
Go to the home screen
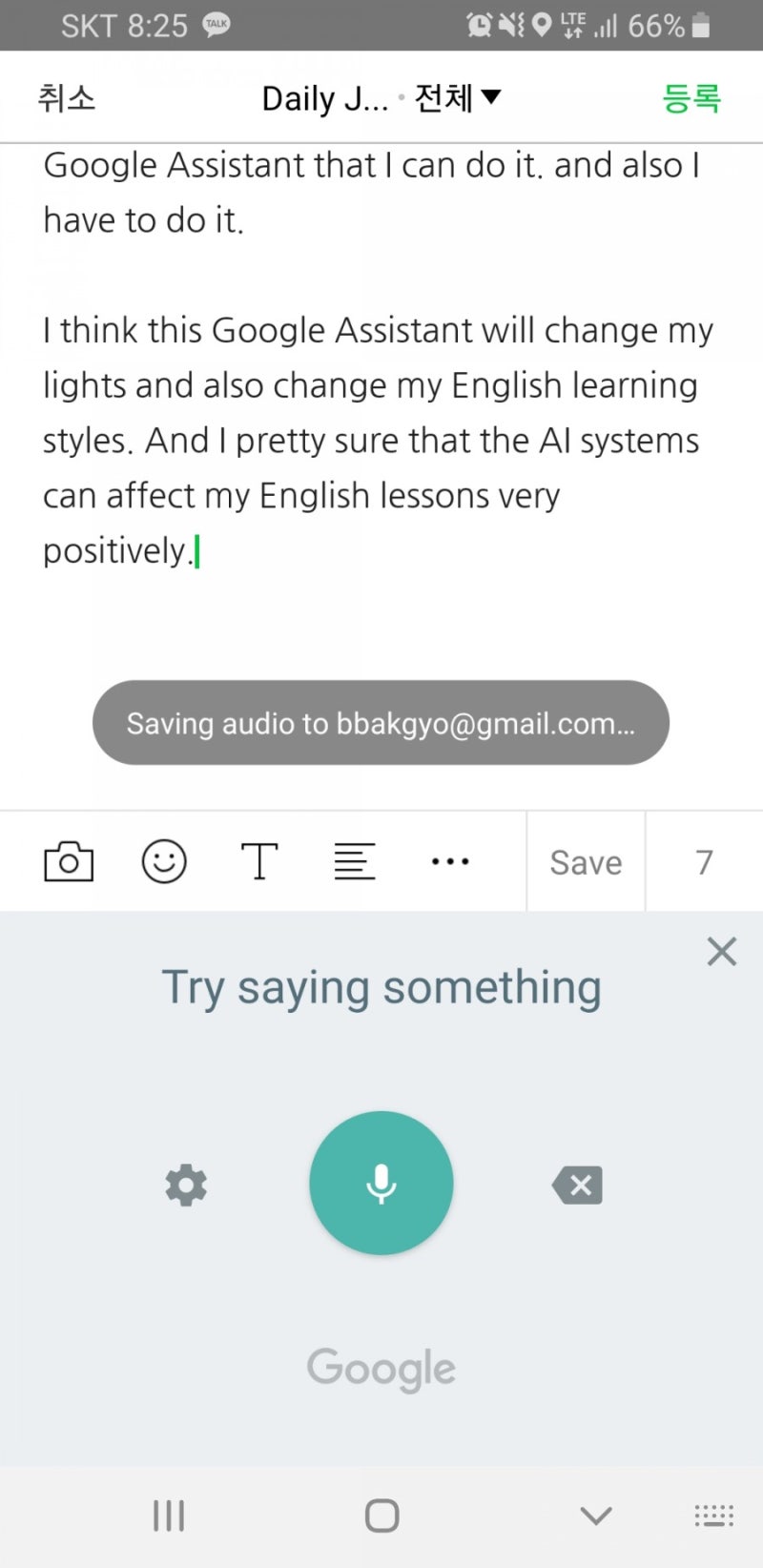pyautogui.click(x=381, y=1516)
